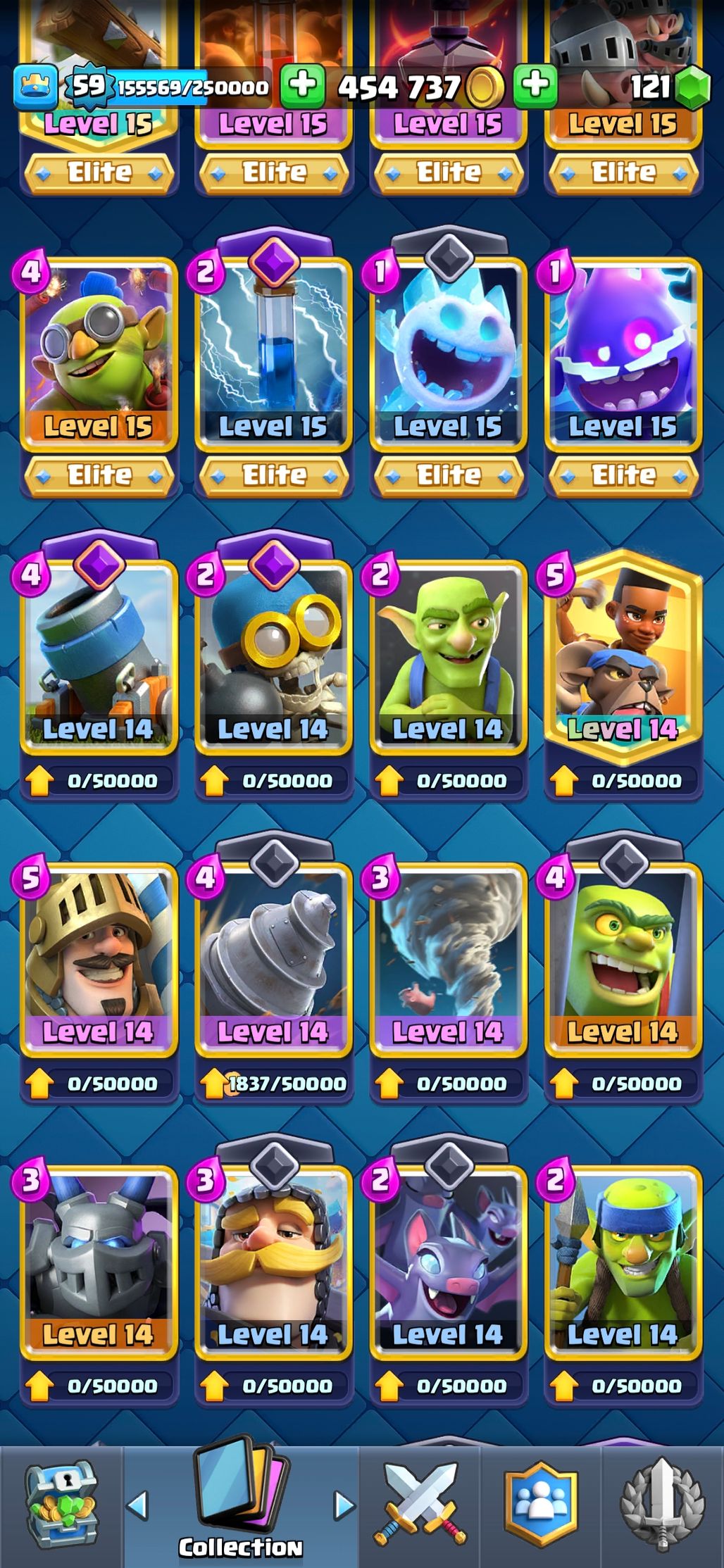Open the Shop chest tab
724x1568 pixels.
click(62, 1506)
